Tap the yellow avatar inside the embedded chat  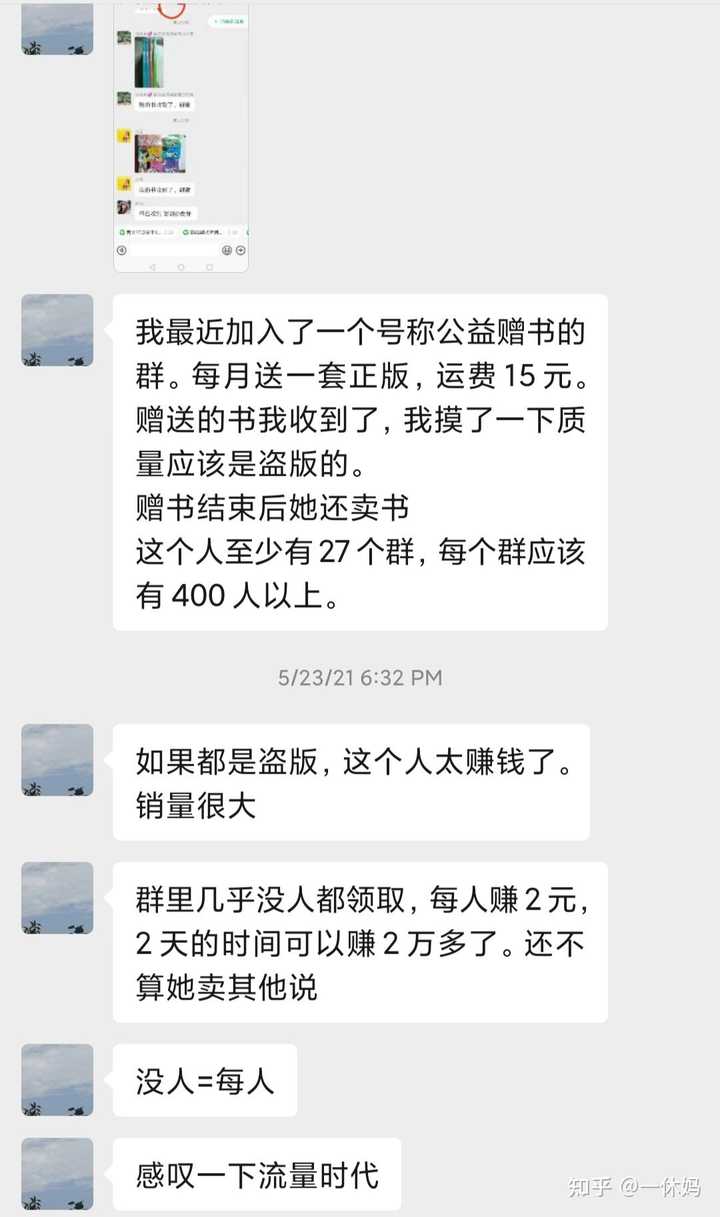click(x=122, y=135)
